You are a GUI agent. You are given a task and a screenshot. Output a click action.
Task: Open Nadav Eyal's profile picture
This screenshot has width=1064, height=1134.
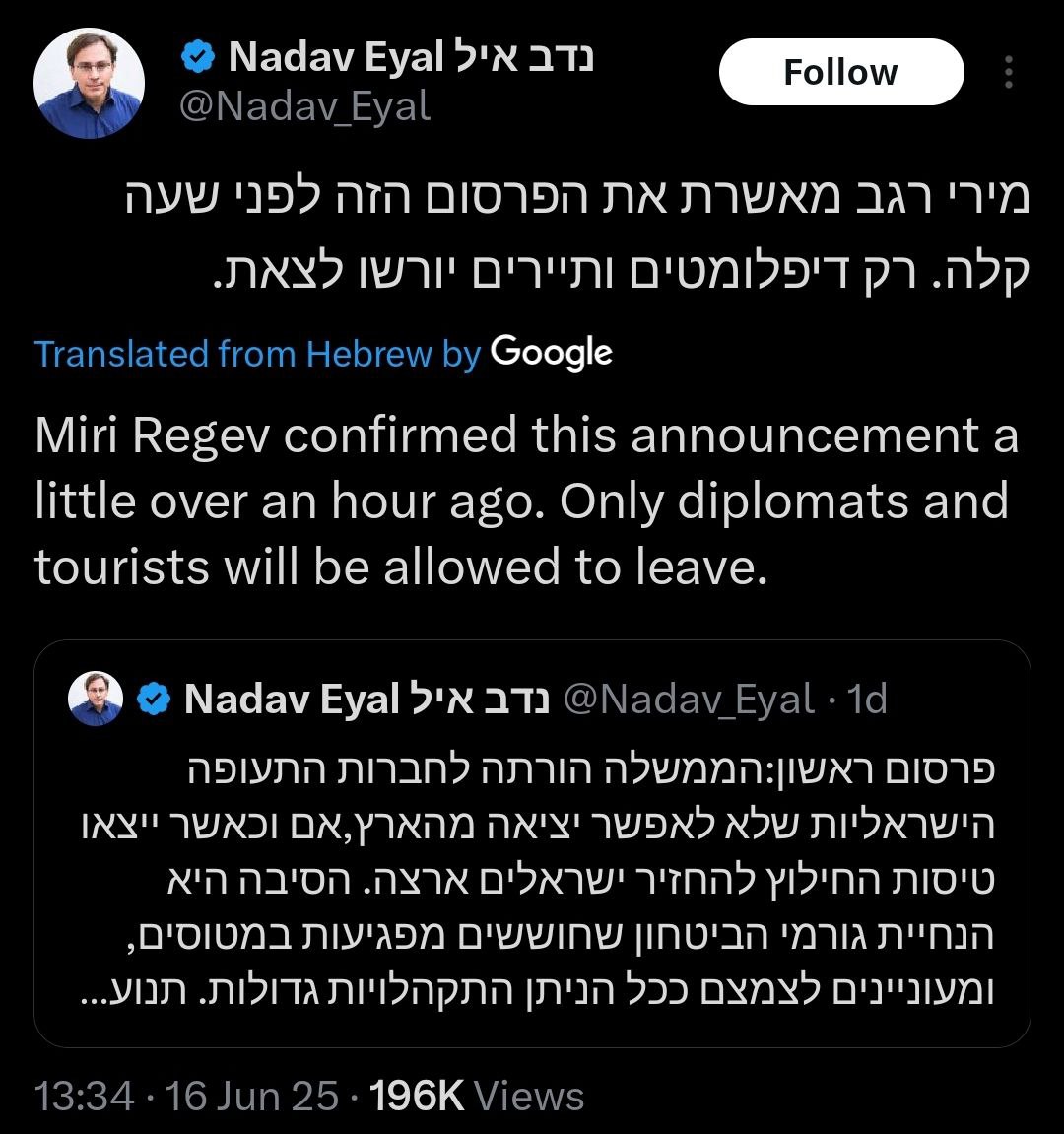[90, 83]
